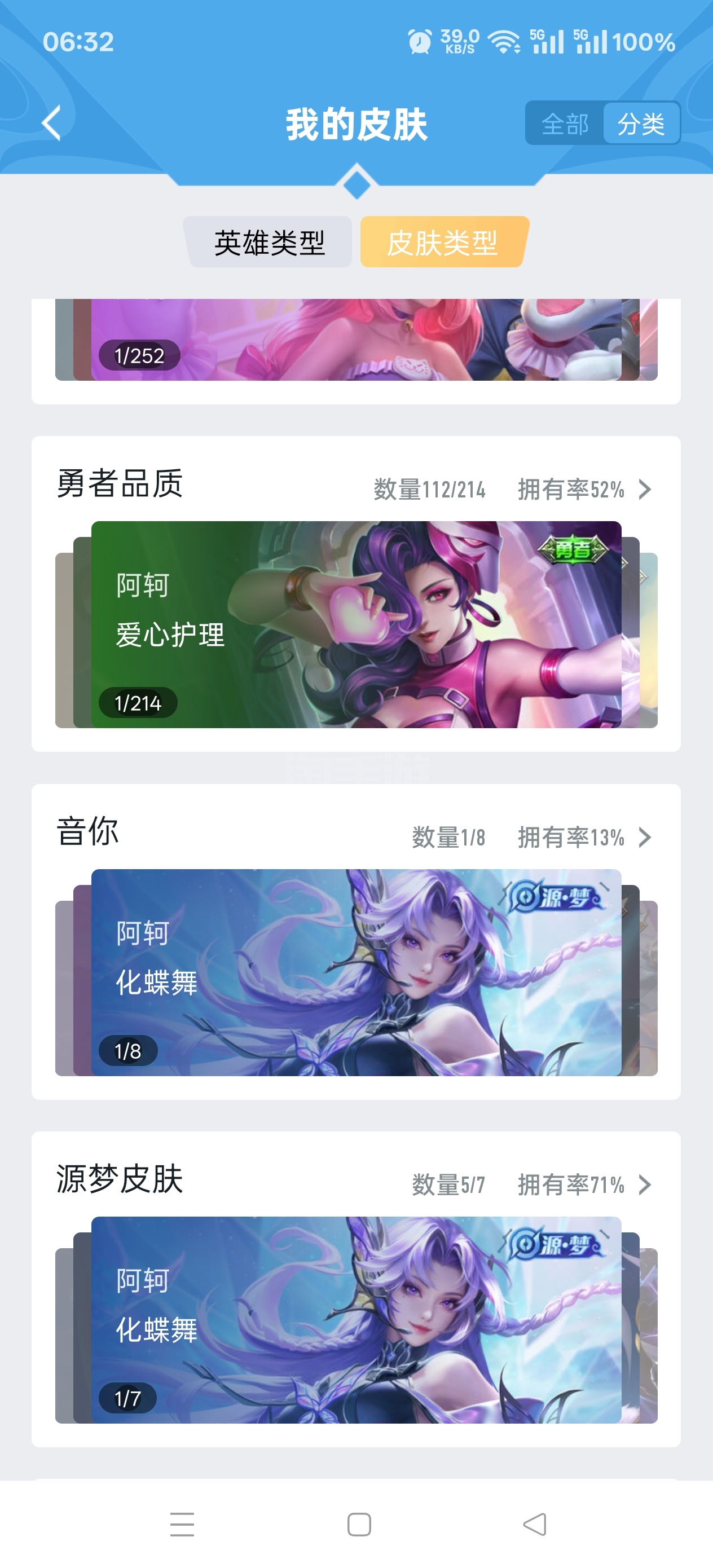Tap the system home button
Viewport: 713px width, 1568px height.
coord(359,1524)
